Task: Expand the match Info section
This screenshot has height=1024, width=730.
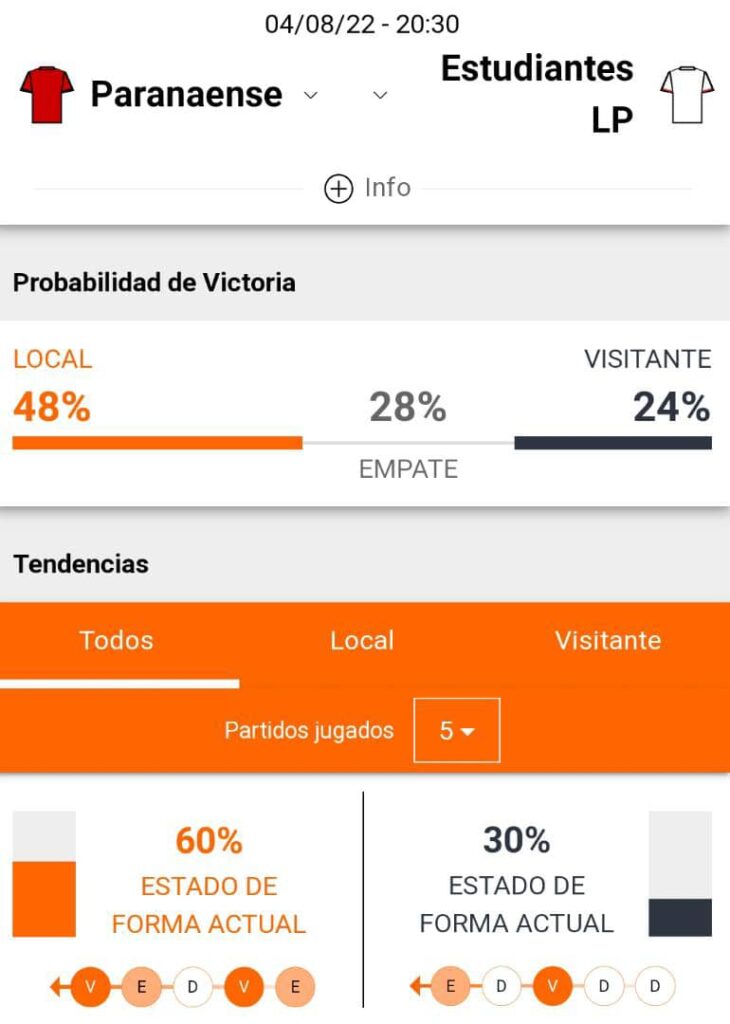Action: point(367,188)
